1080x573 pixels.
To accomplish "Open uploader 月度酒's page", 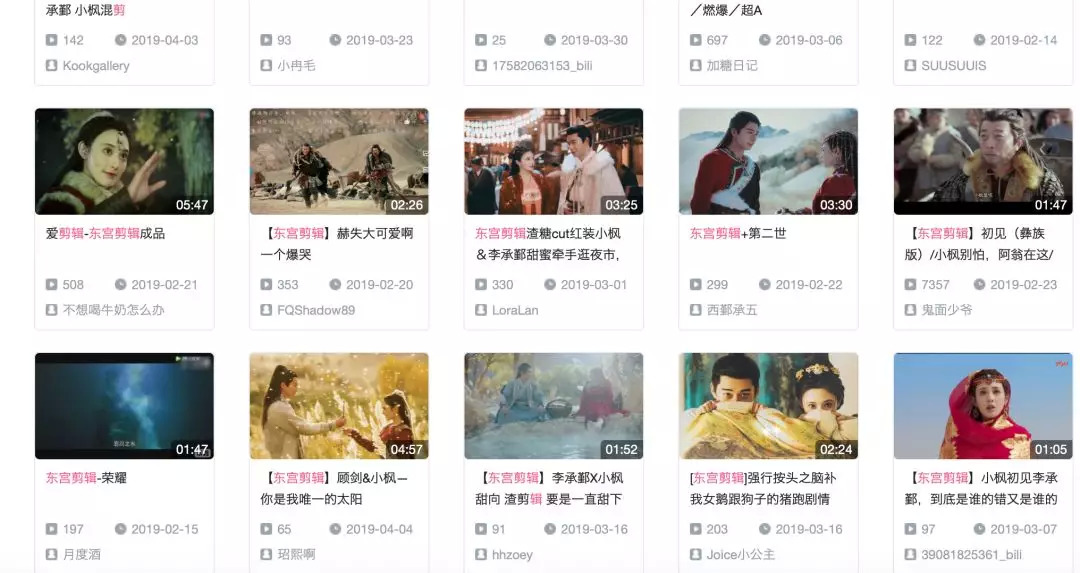I will [82, 554].
